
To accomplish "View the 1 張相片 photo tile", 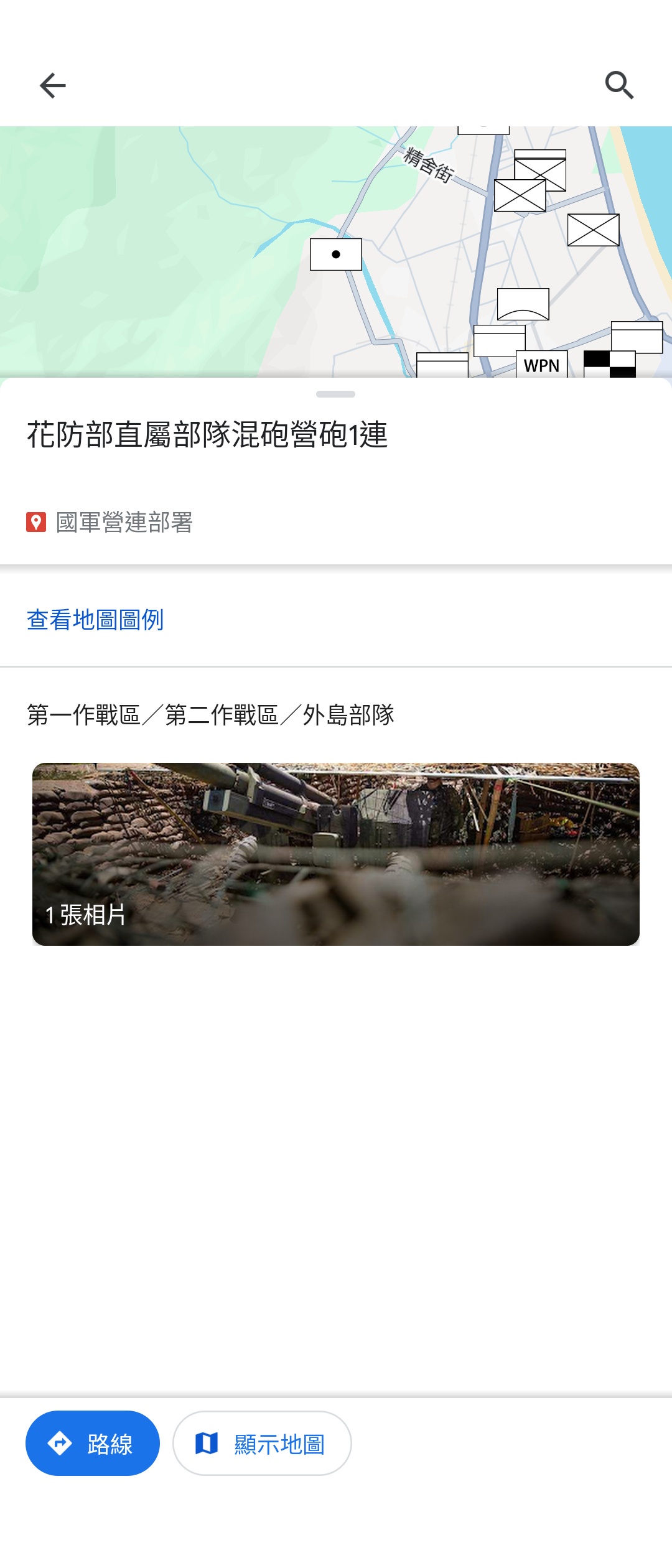I will click(x=336, y=854).
